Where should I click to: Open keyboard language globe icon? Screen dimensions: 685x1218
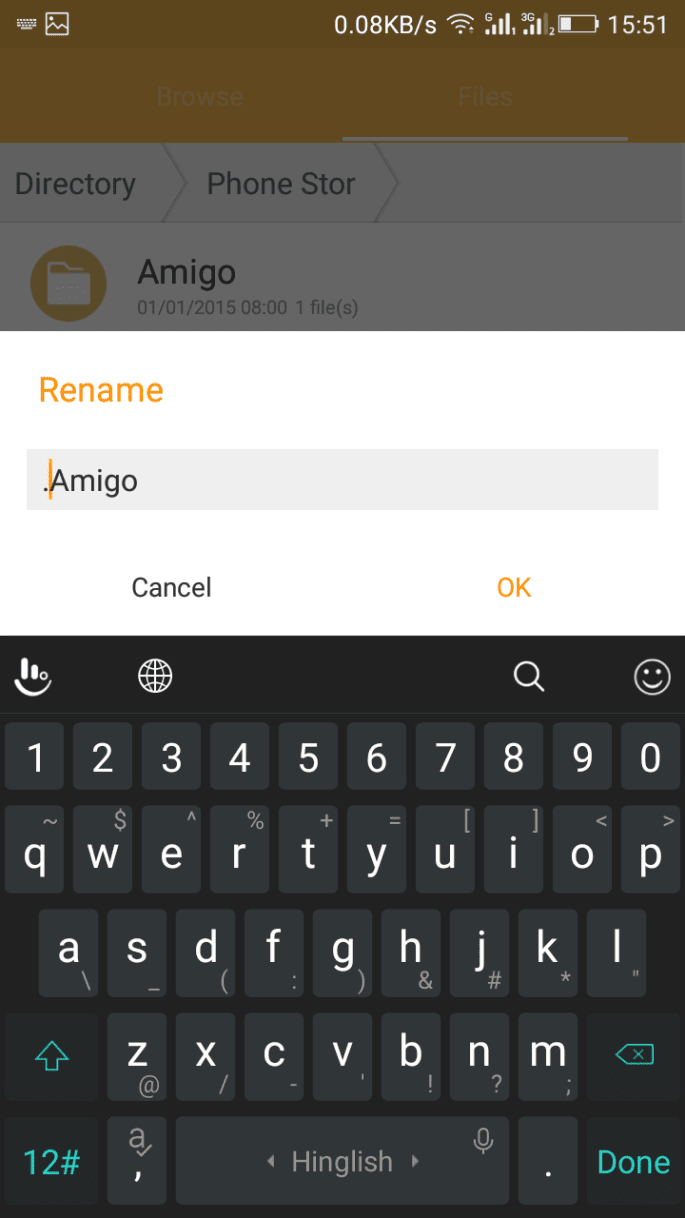[155, 677]
